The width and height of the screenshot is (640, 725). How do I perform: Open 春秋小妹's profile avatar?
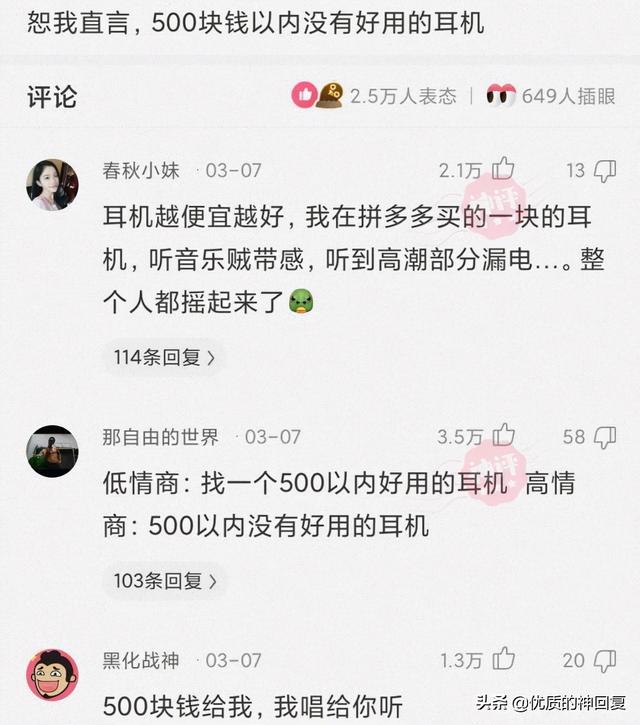click(52, 184)
